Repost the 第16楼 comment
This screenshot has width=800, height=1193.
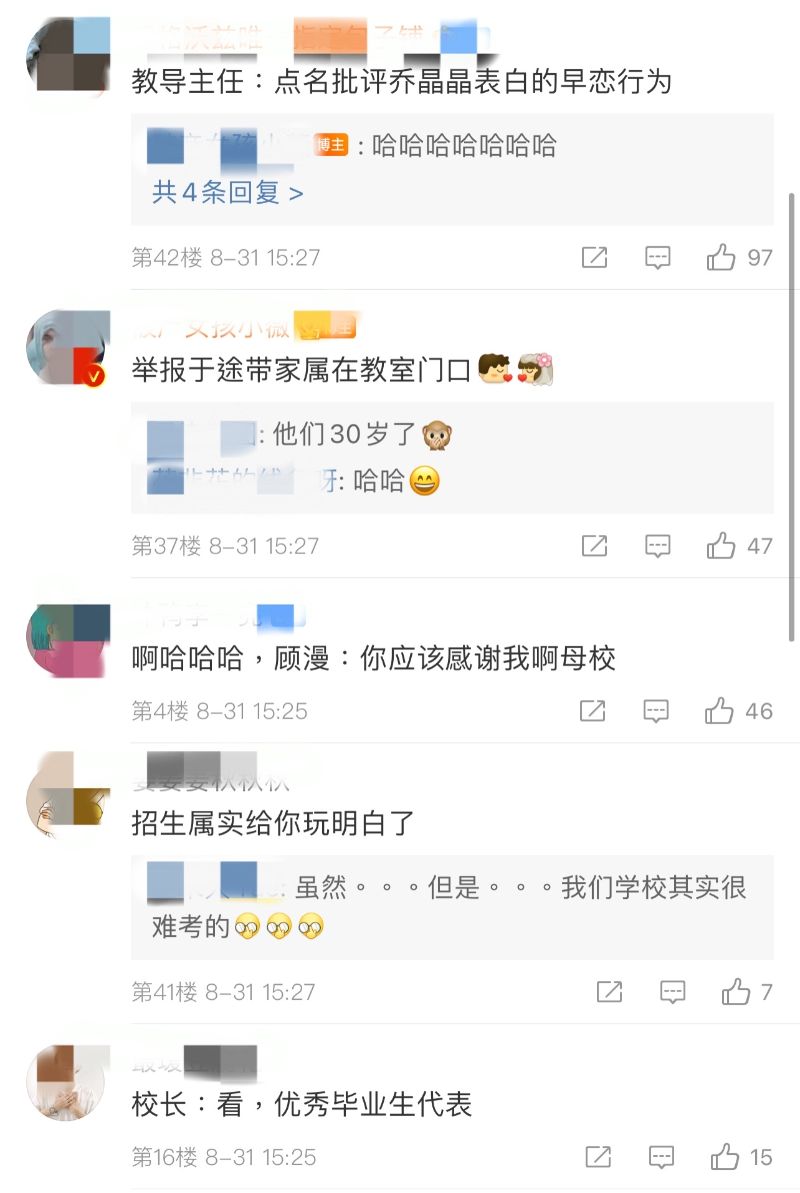pos(597,1157)
